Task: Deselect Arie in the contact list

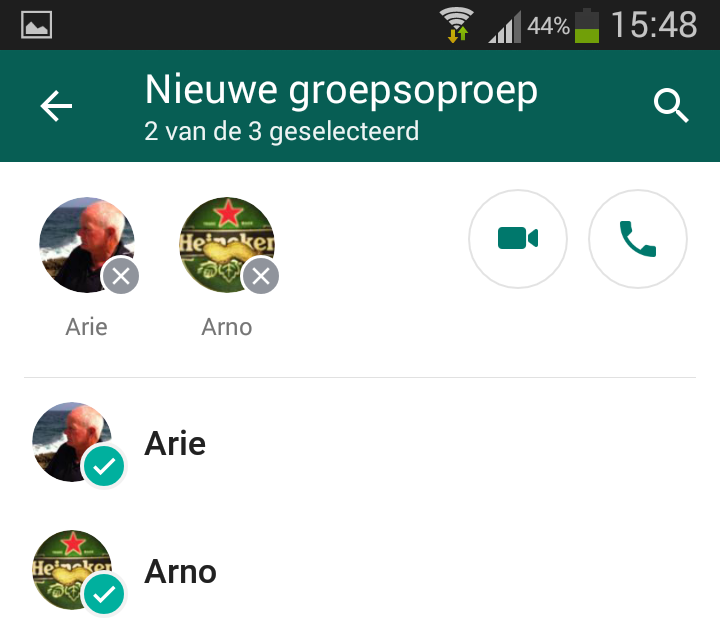Action: tap(175, 443)
